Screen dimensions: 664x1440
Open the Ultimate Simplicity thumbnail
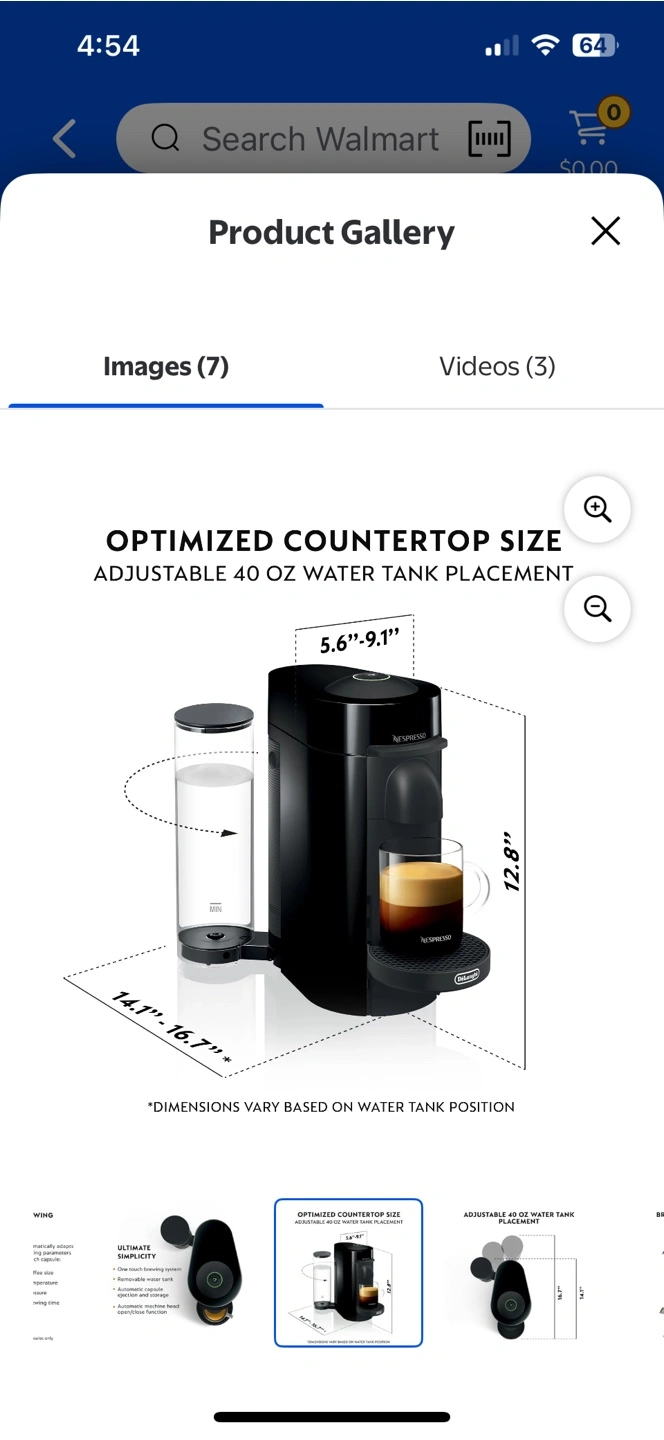point(184,1272)
